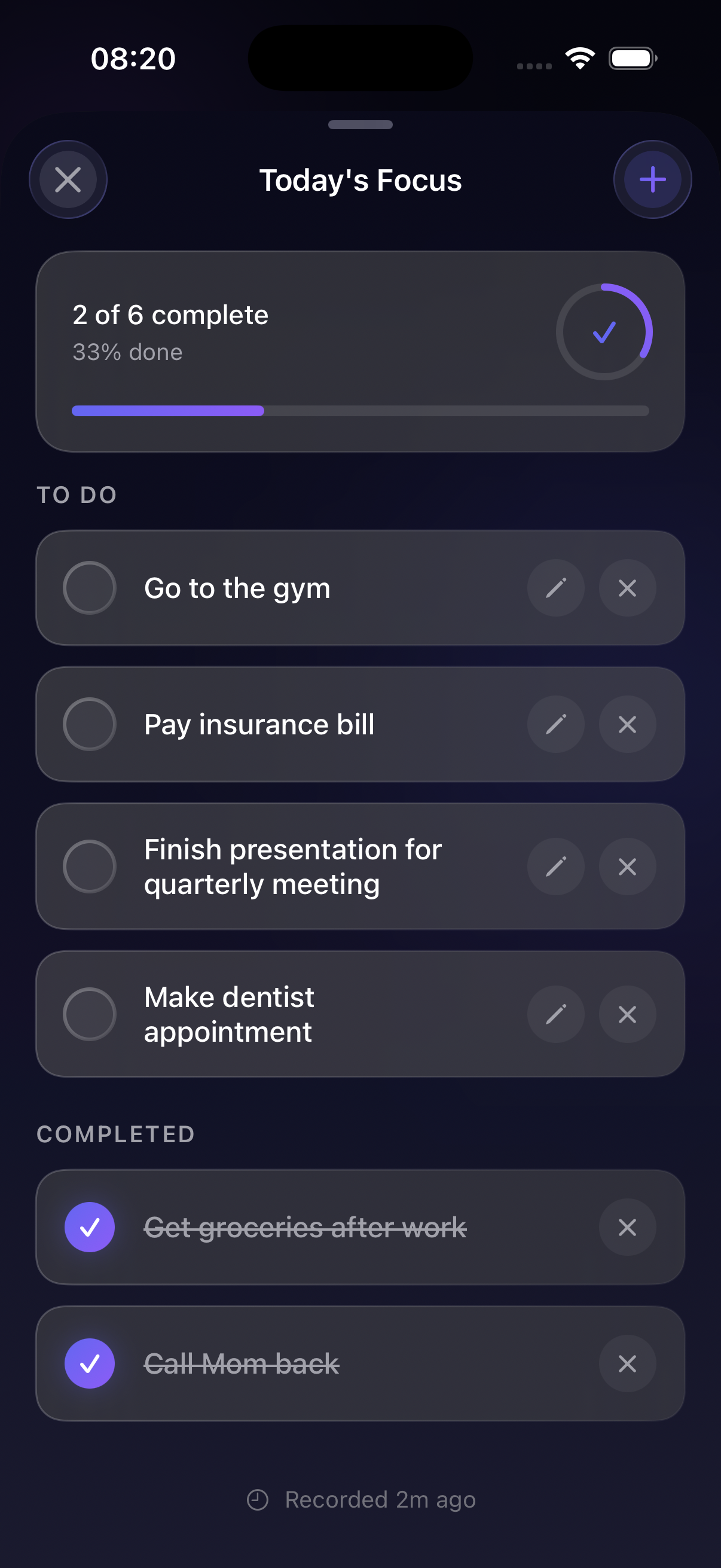This screenshot has width=721, height=1568.
Task: Remove the Pay insurance bill task
Action: (627, 724)
